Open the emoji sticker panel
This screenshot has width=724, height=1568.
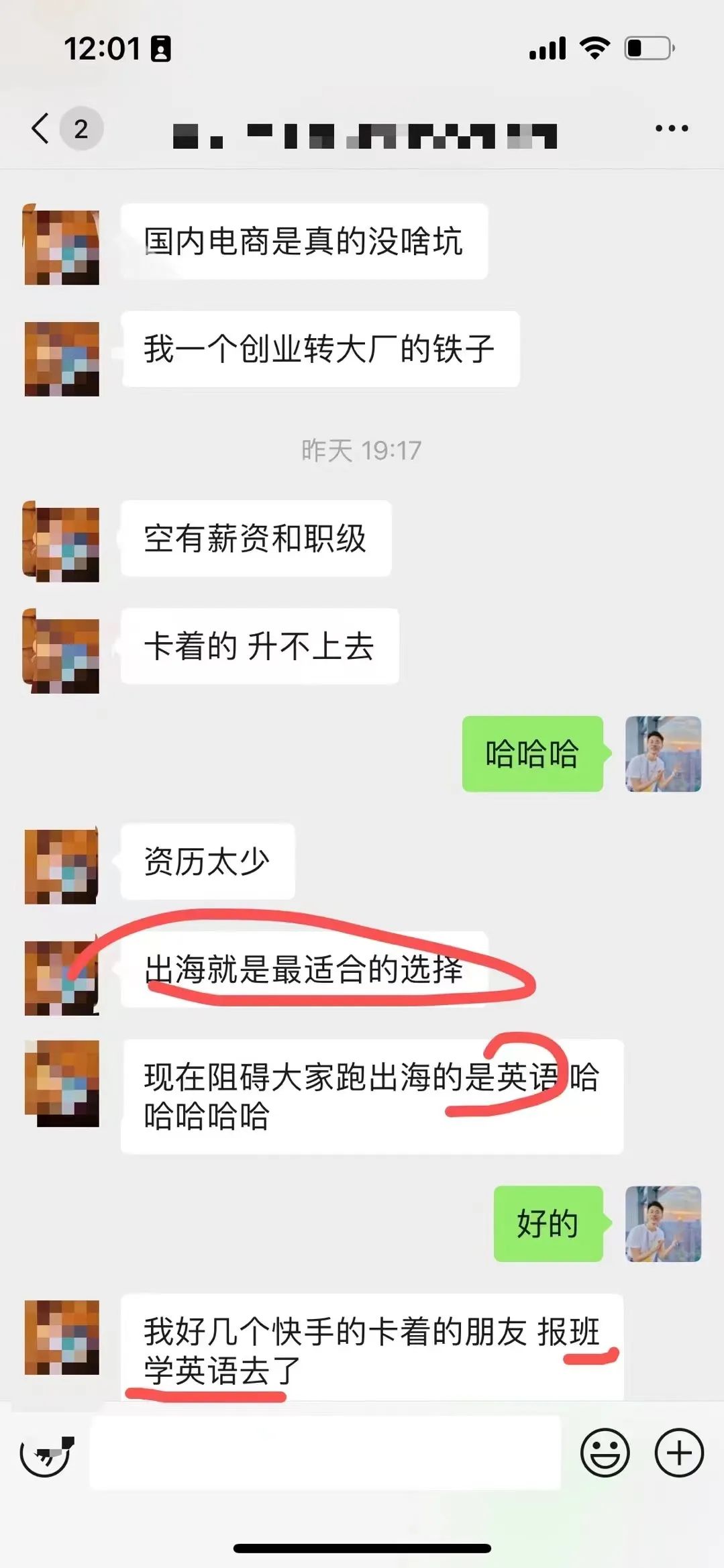click(605, 1453)
